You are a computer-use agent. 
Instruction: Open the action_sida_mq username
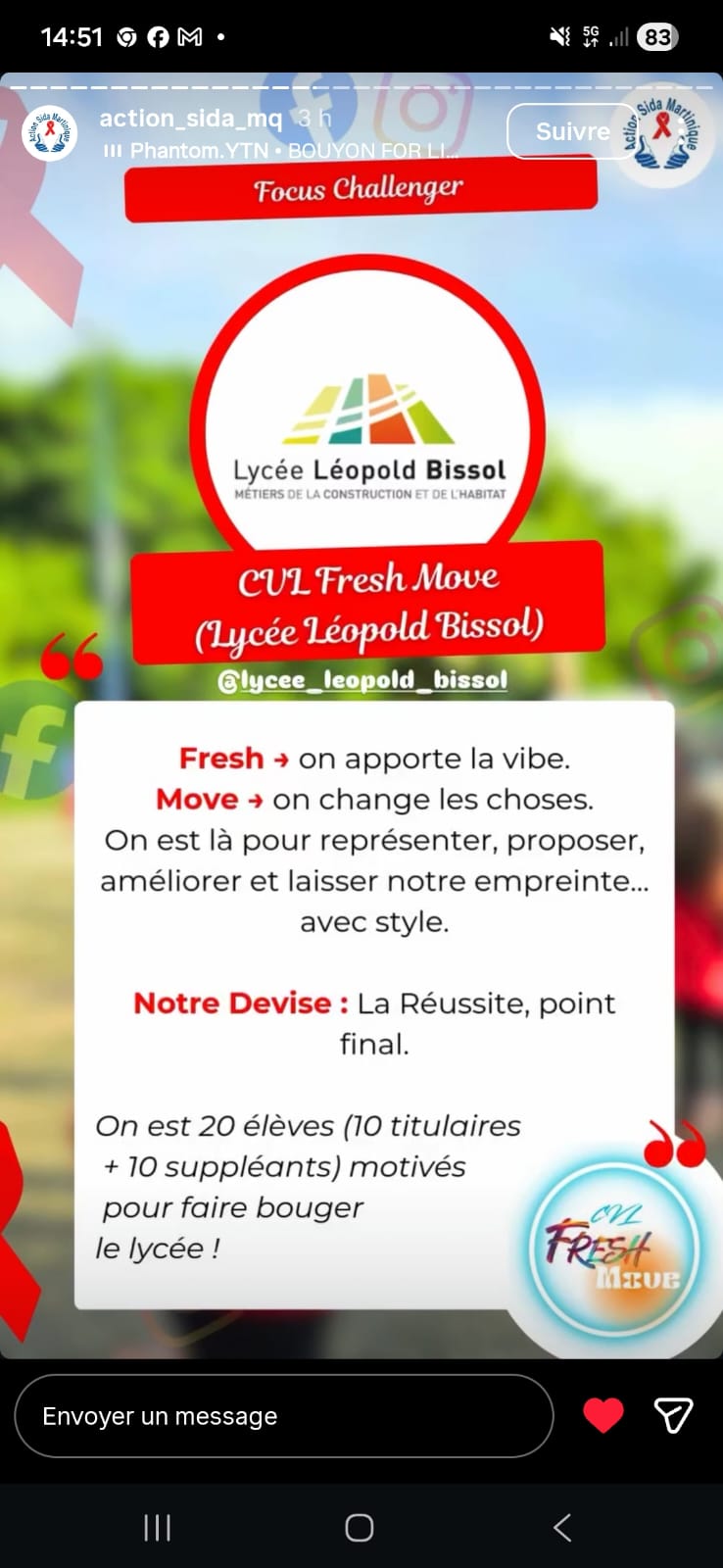tap(190, 119)
